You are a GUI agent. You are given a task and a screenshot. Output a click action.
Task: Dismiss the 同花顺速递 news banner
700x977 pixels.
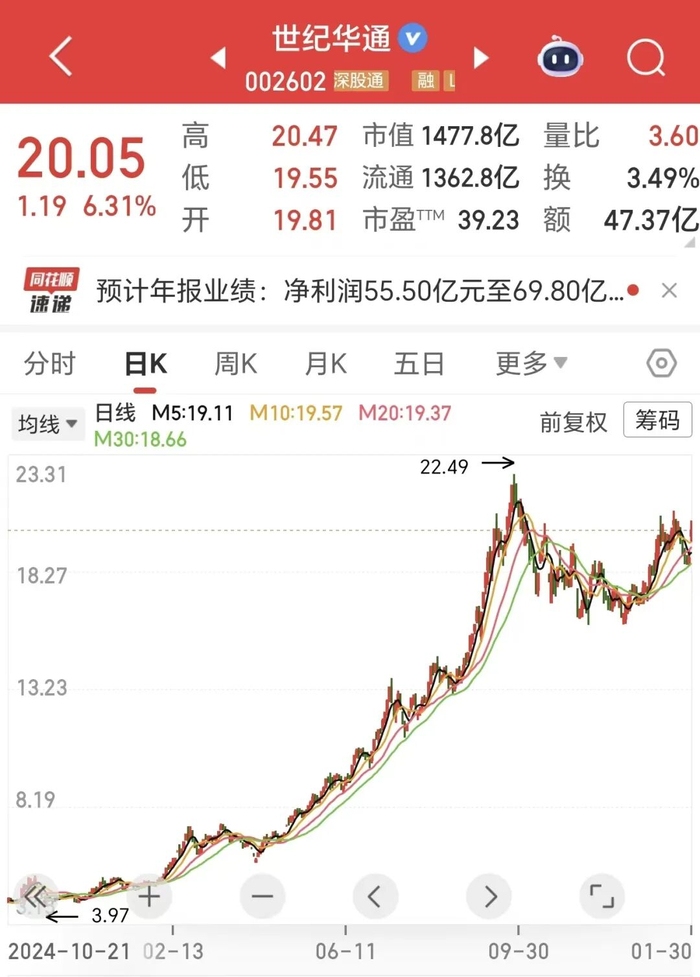coord(669,291)
